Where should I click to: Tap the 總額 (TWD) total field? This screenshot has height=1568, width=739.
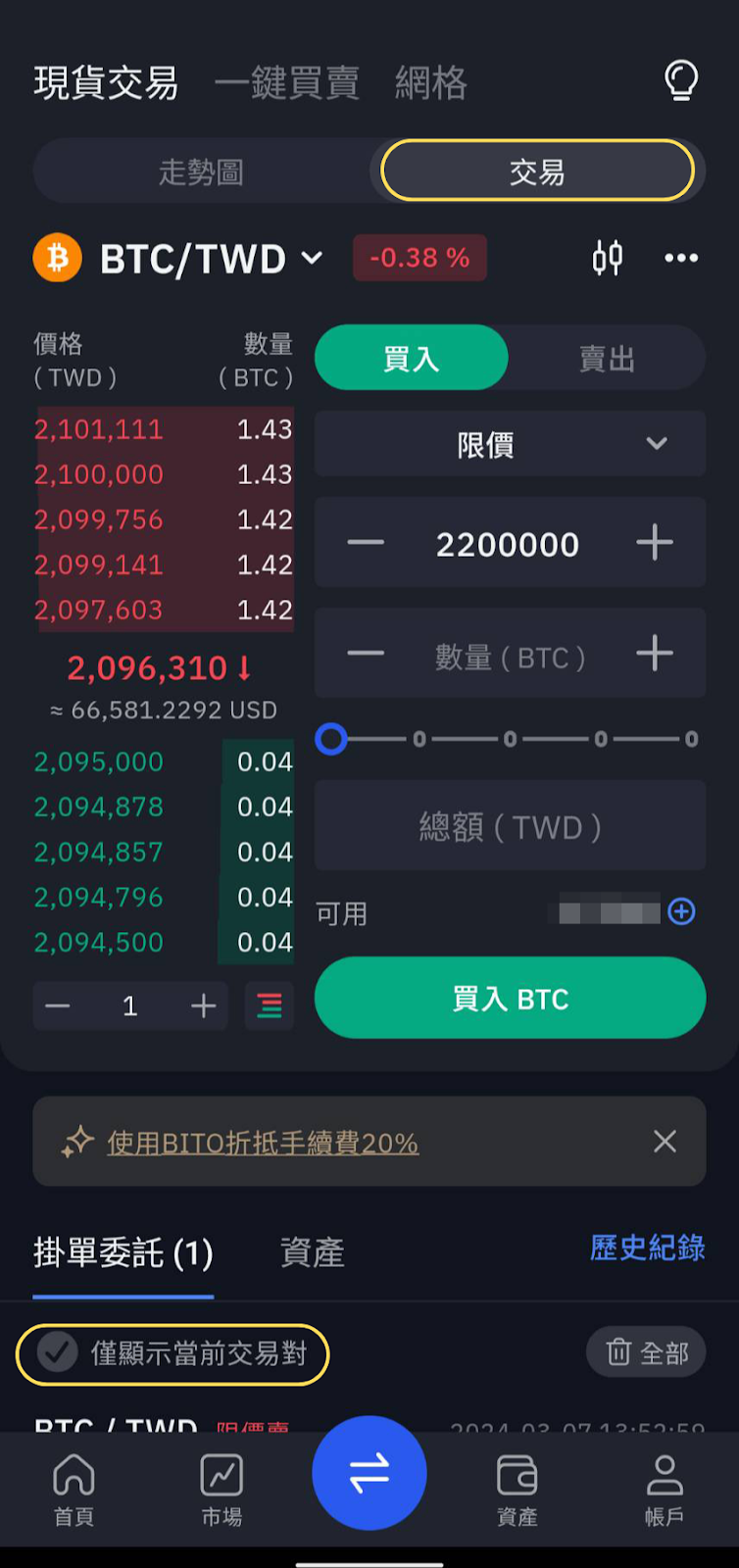coord(510,826)
